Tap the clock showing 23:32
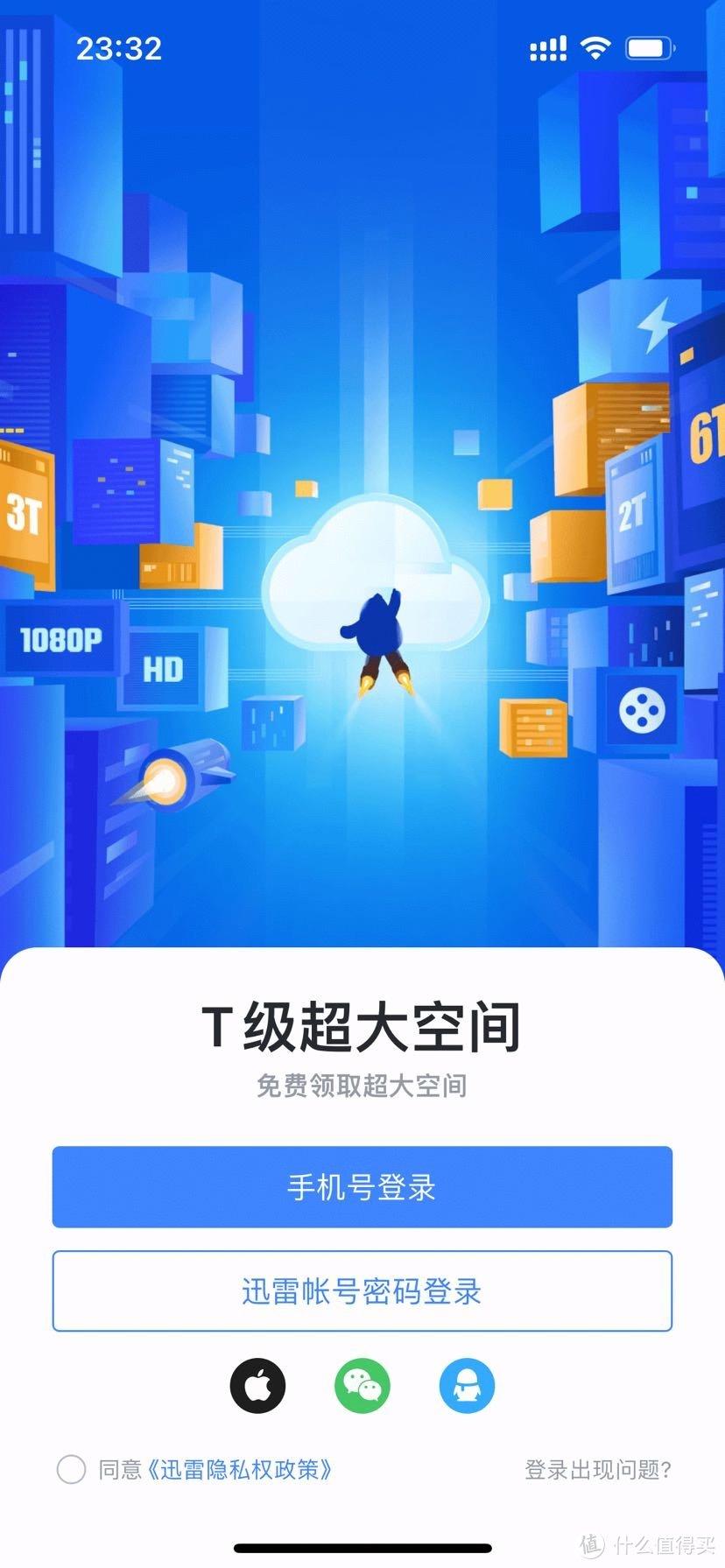Screen dimensions: 725x1568 click(x=121, y=48)
